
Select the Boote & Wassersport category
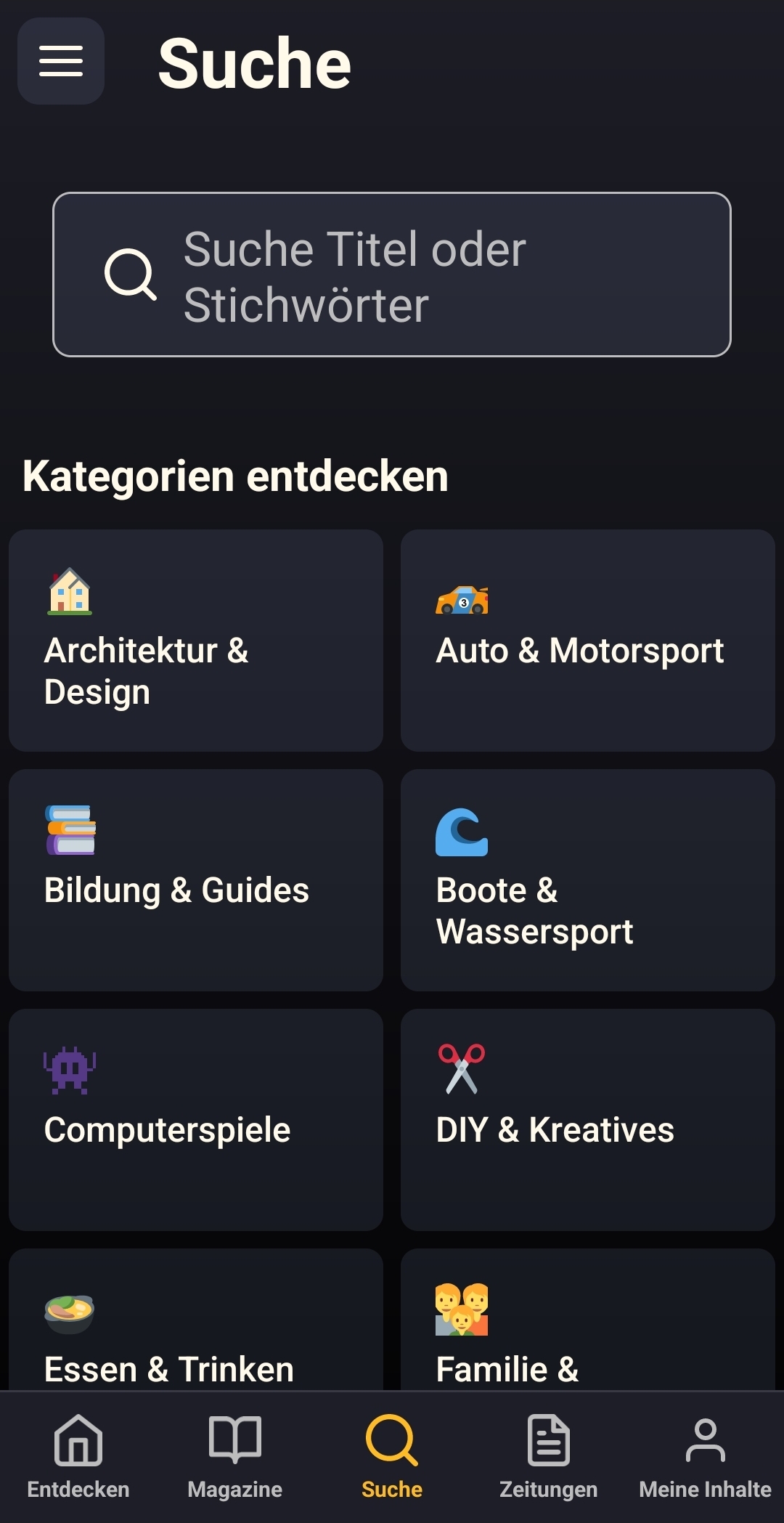pyautogui.click(x=588, y=880)
